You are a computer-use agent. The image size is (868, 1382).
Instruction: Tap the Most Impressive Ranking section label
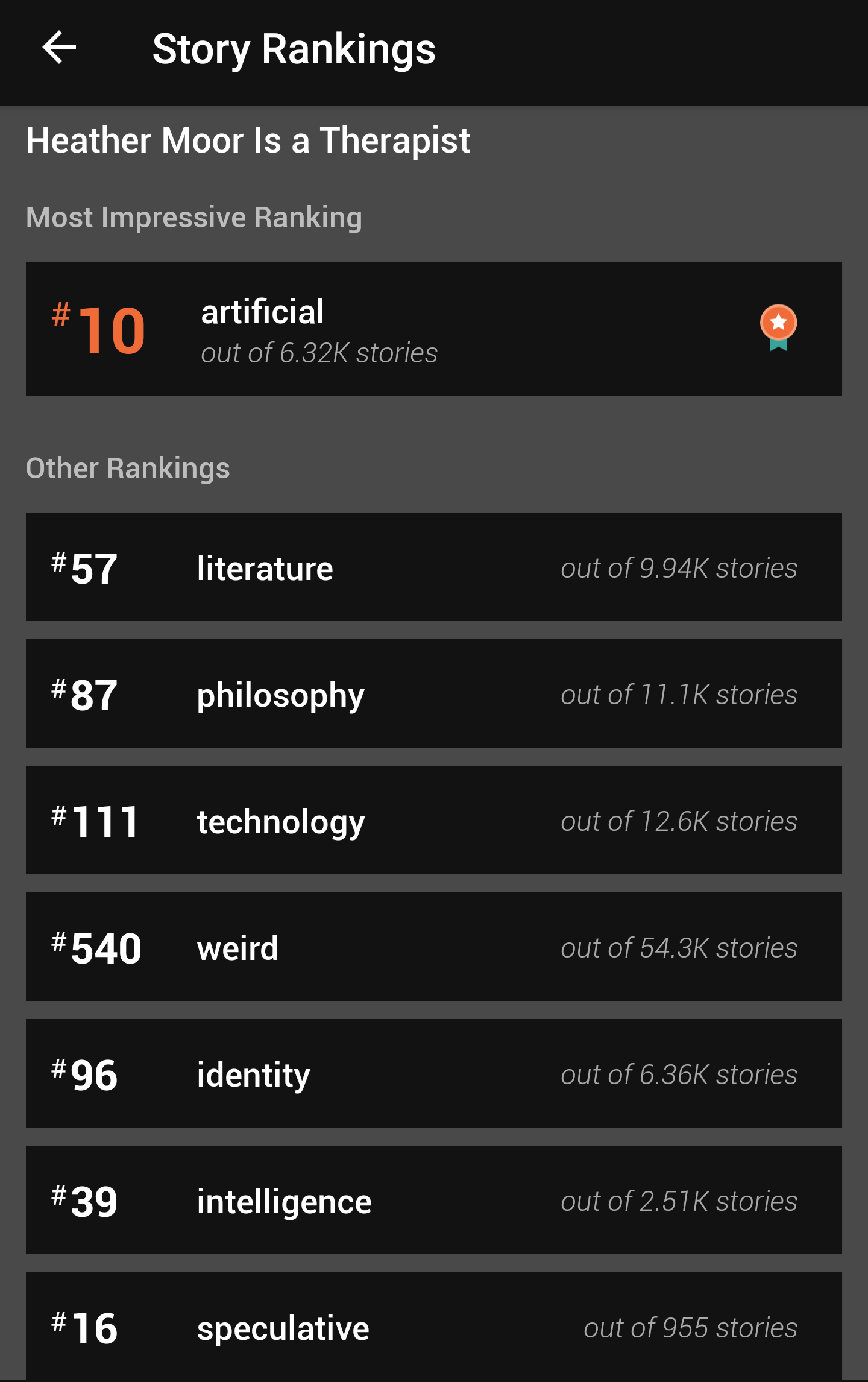tap(194, 218)
